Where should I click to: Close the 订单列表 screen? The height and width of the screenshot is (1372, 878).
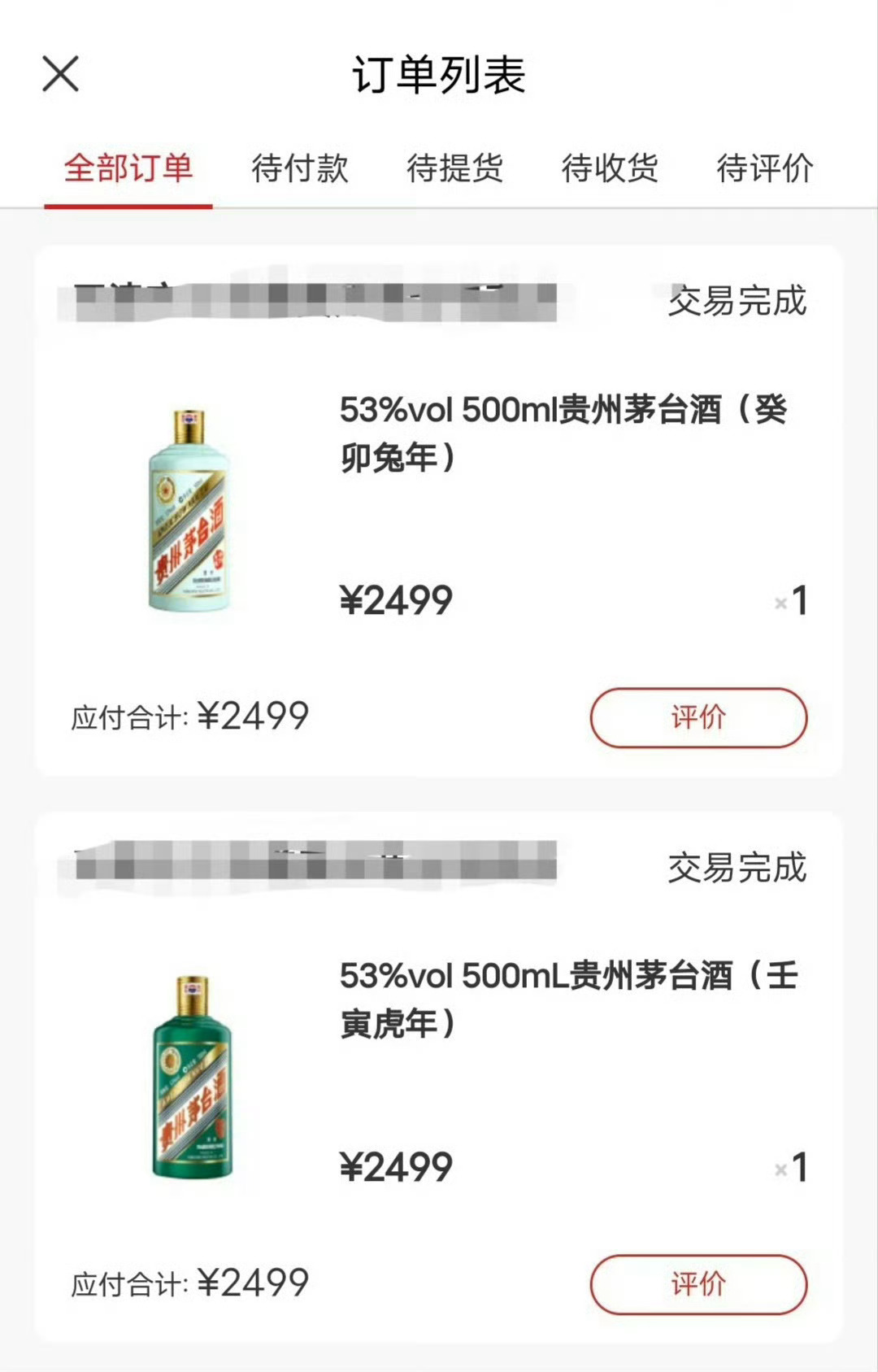(59, 75)
